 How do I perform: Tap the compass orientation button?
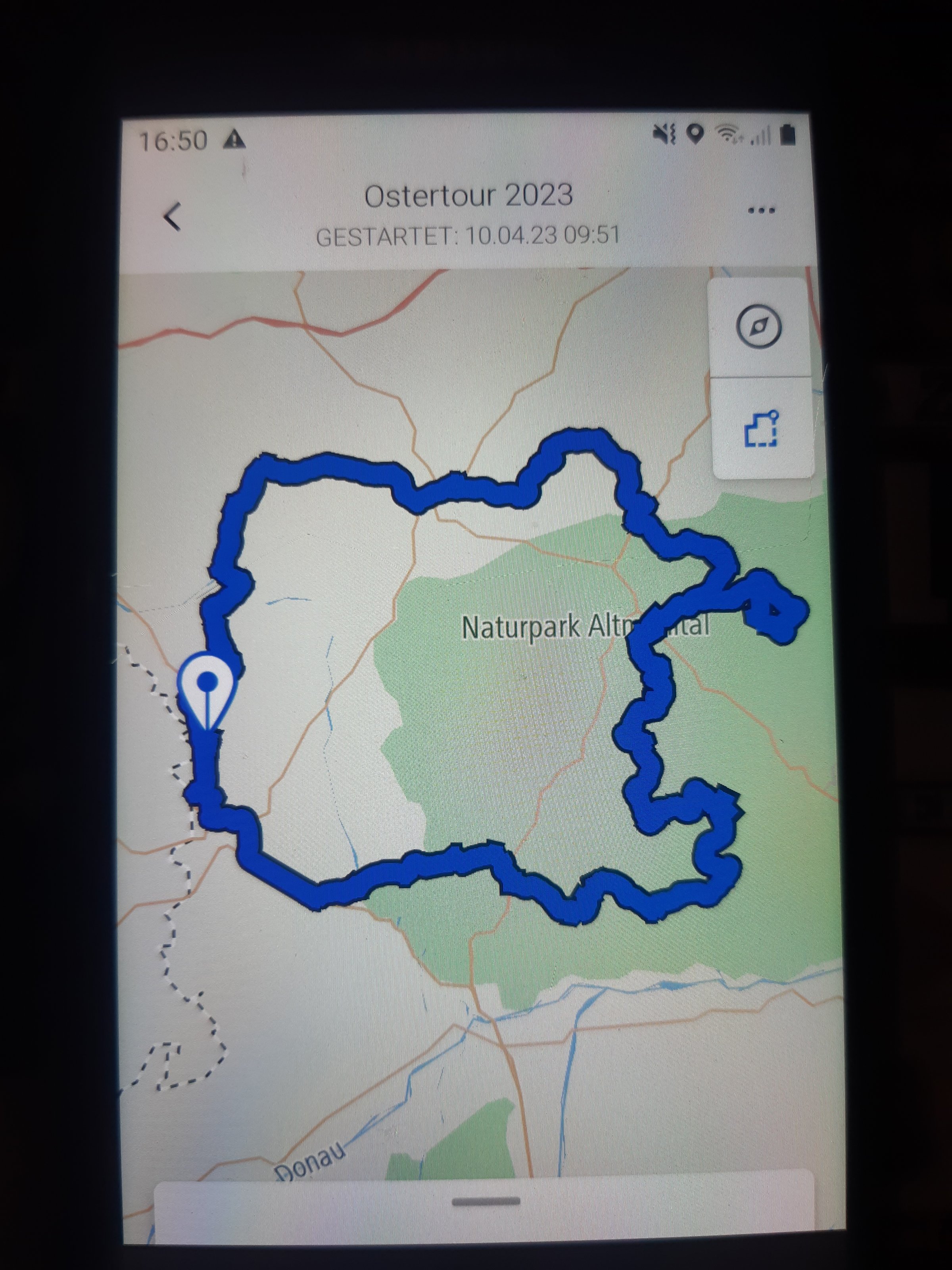(758, 327)
